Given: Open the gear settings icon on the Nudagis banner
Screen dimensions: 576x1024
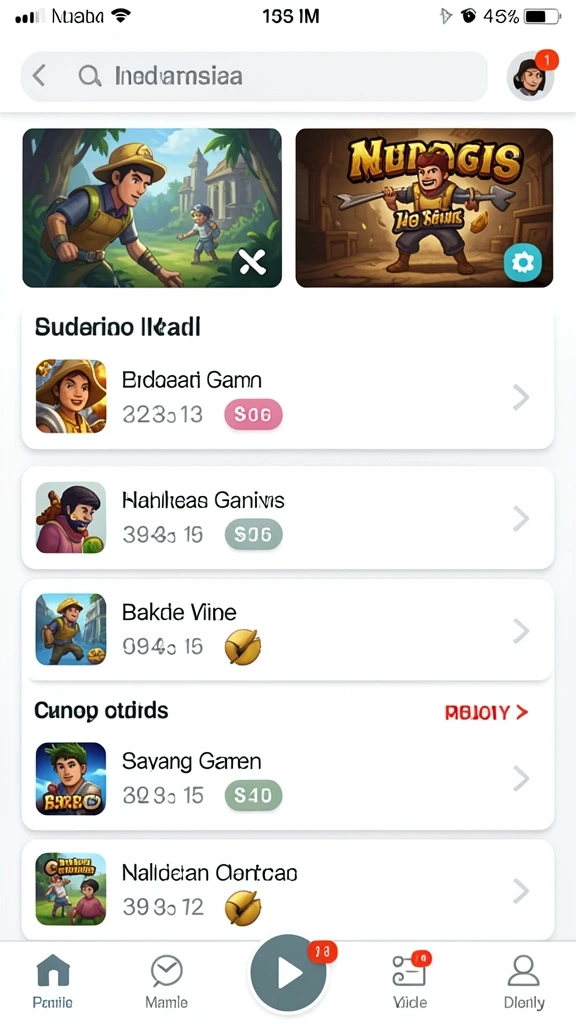Looking at the screenshot, I should (522, 263).
